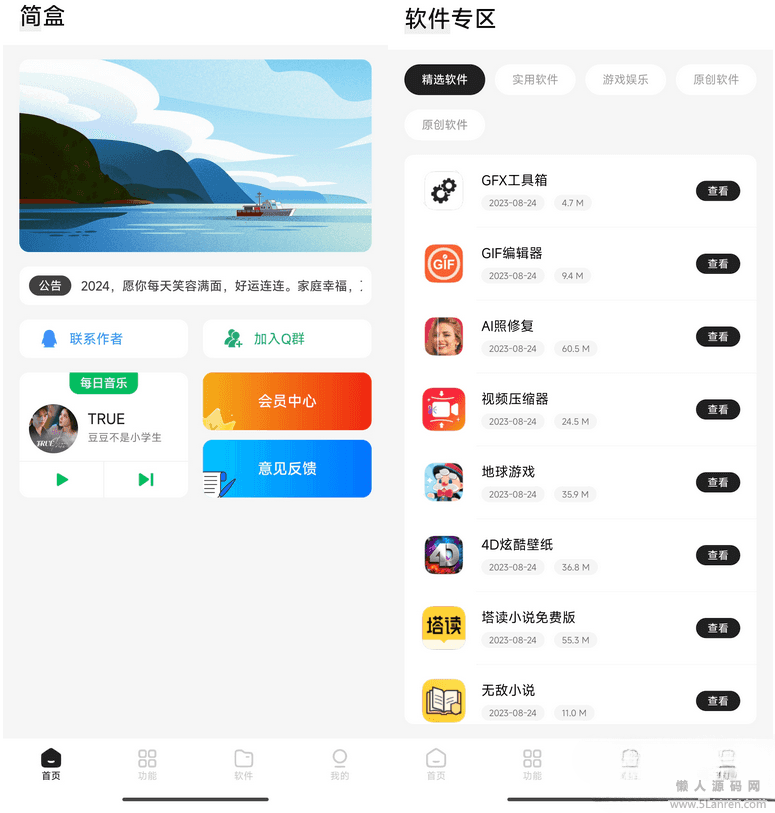This screenshot has height=813, width=775.
Task: Switch to the 游戏娱乐 category
Action: (x=625, y=80)
